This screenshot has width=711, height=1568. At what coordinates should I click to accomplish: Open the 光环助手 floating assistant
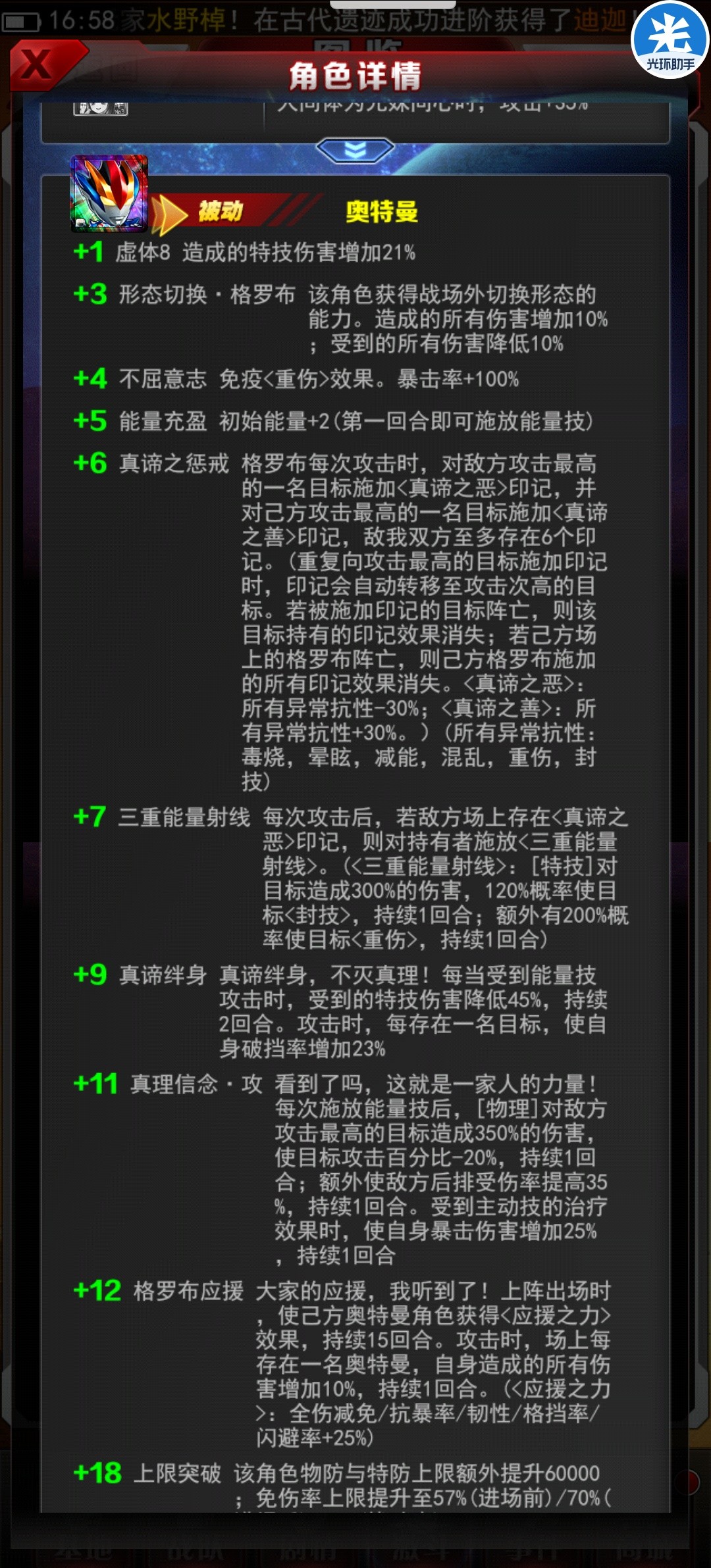pos(670,41)
